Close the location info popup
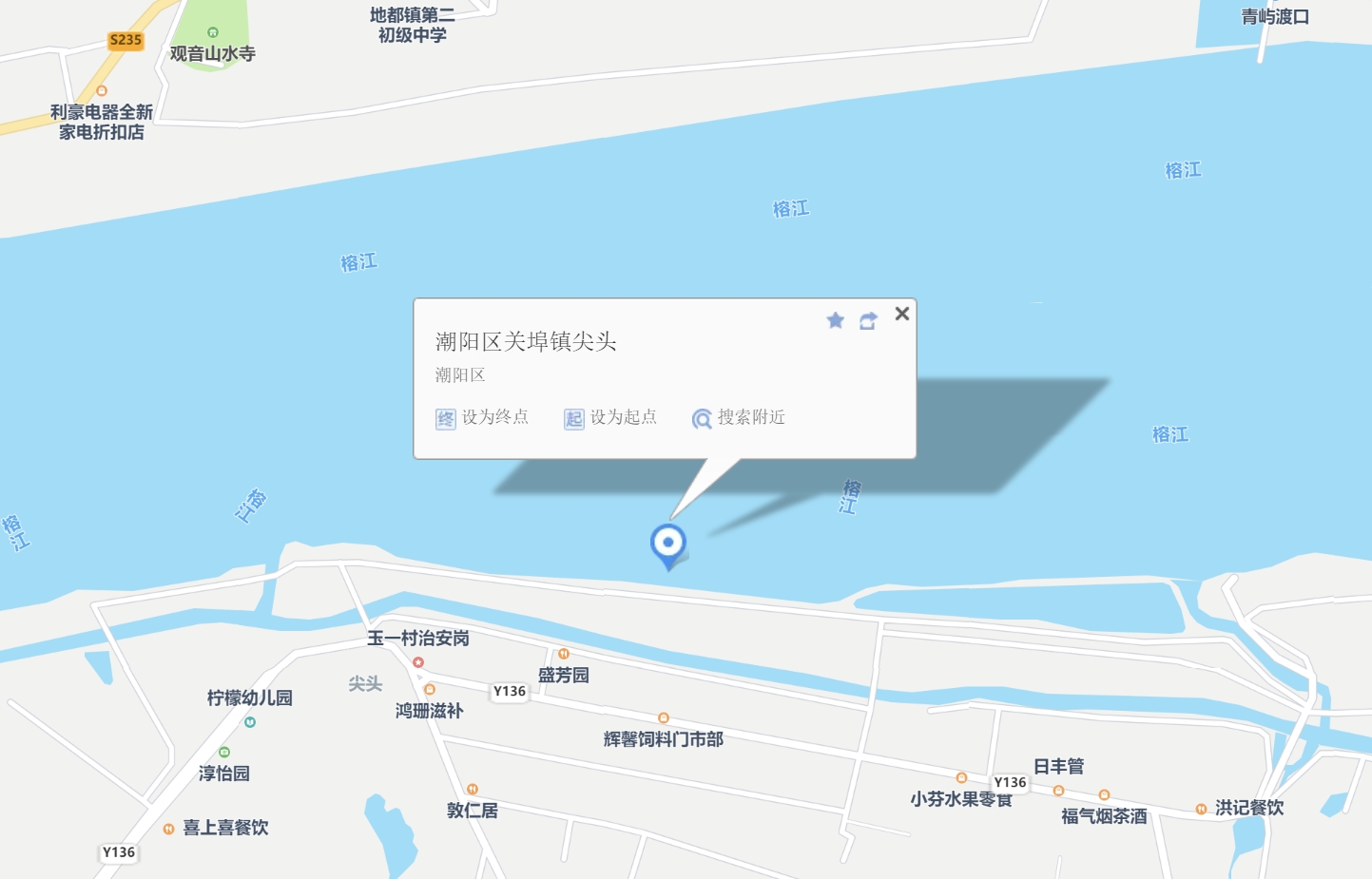Image resolution: width=1372 pixels, height=879 pixels. [902, 314]
